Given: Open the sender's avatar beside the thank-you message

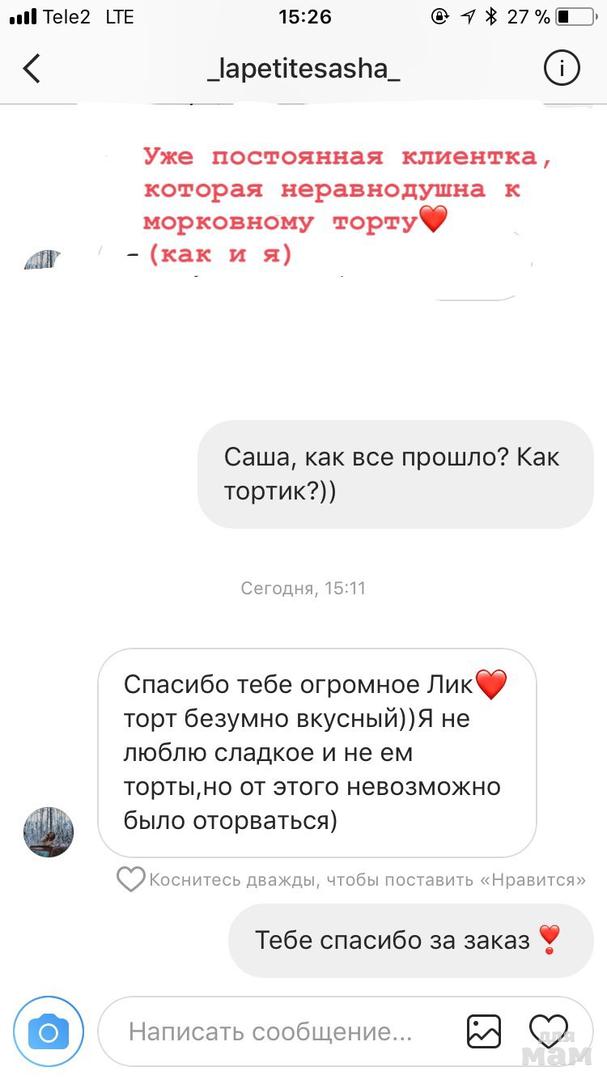Looking at the screenshot, I should (48, 831).
